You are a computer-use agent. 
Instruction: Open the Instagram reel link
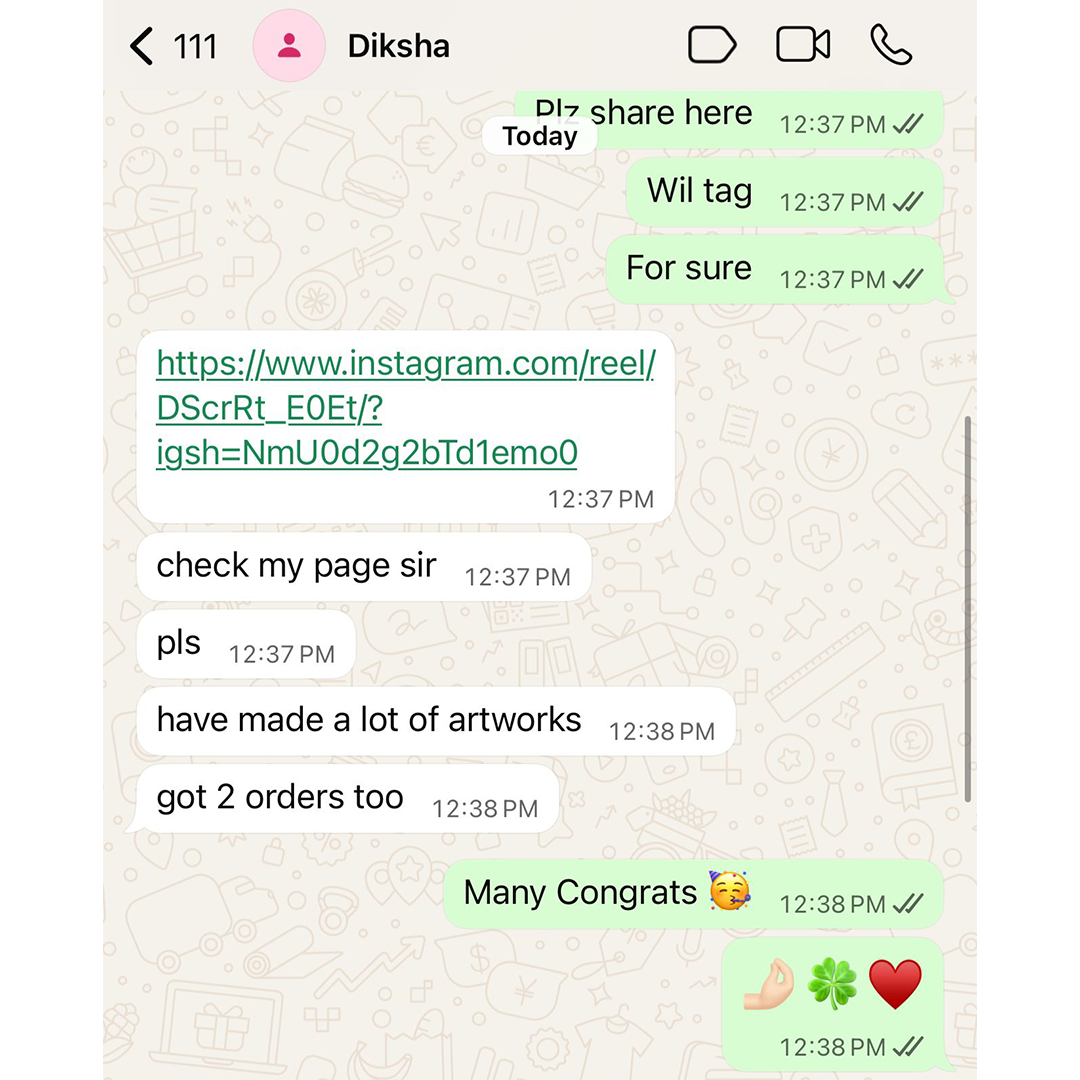click(405, 409)
